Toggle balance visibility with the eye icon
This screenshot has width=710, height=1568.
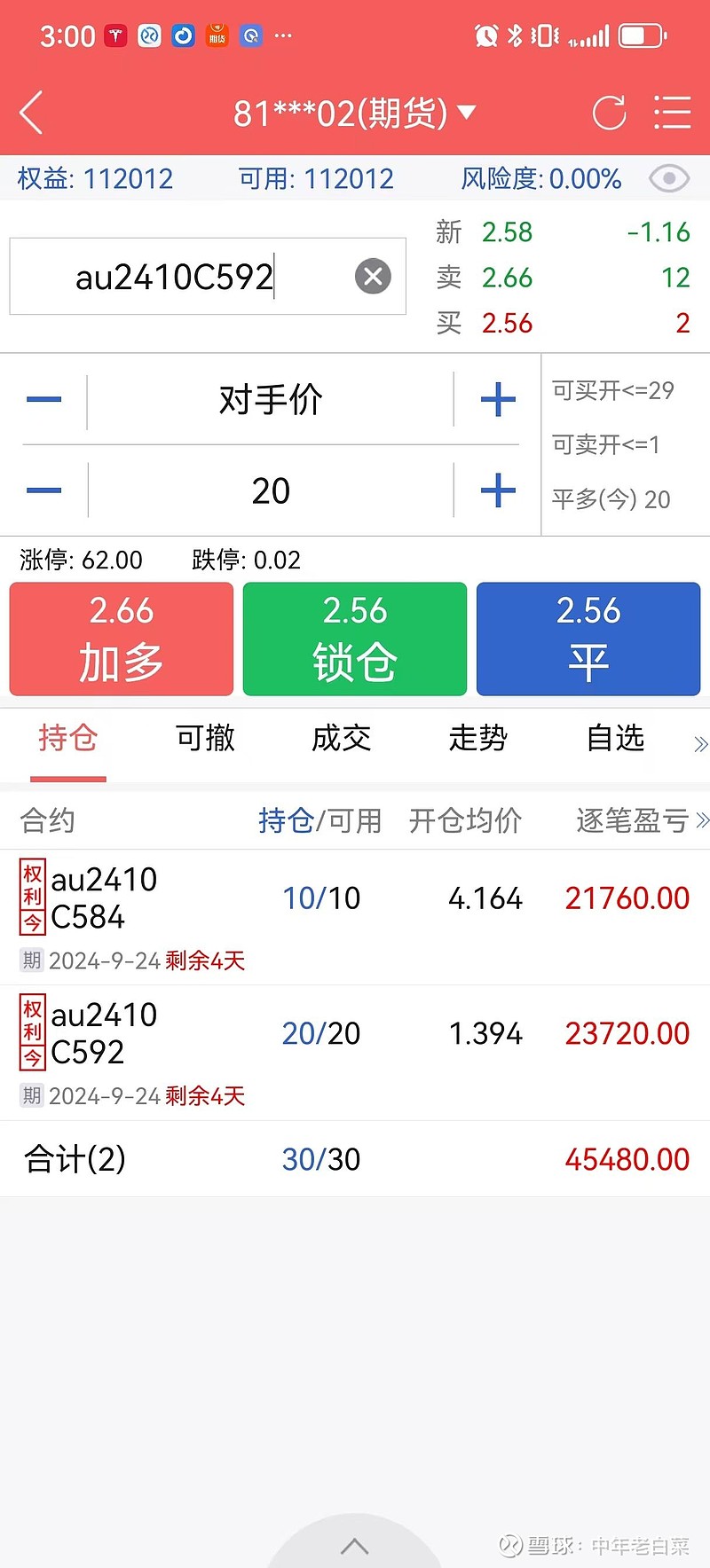(x=669, y=178)
